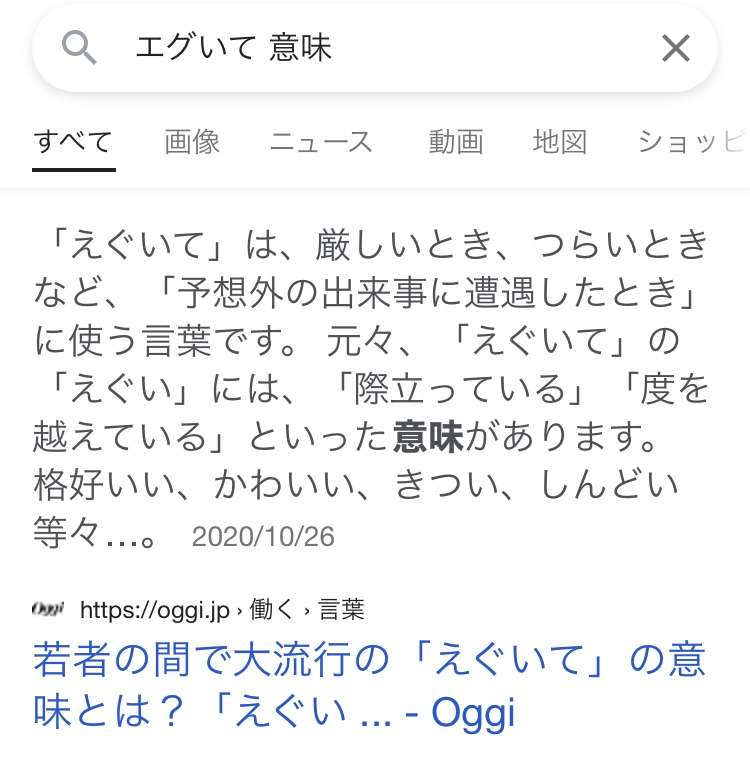750x765 pixels.
Task: Clear the search query with the X
Action: pos(676,47)
